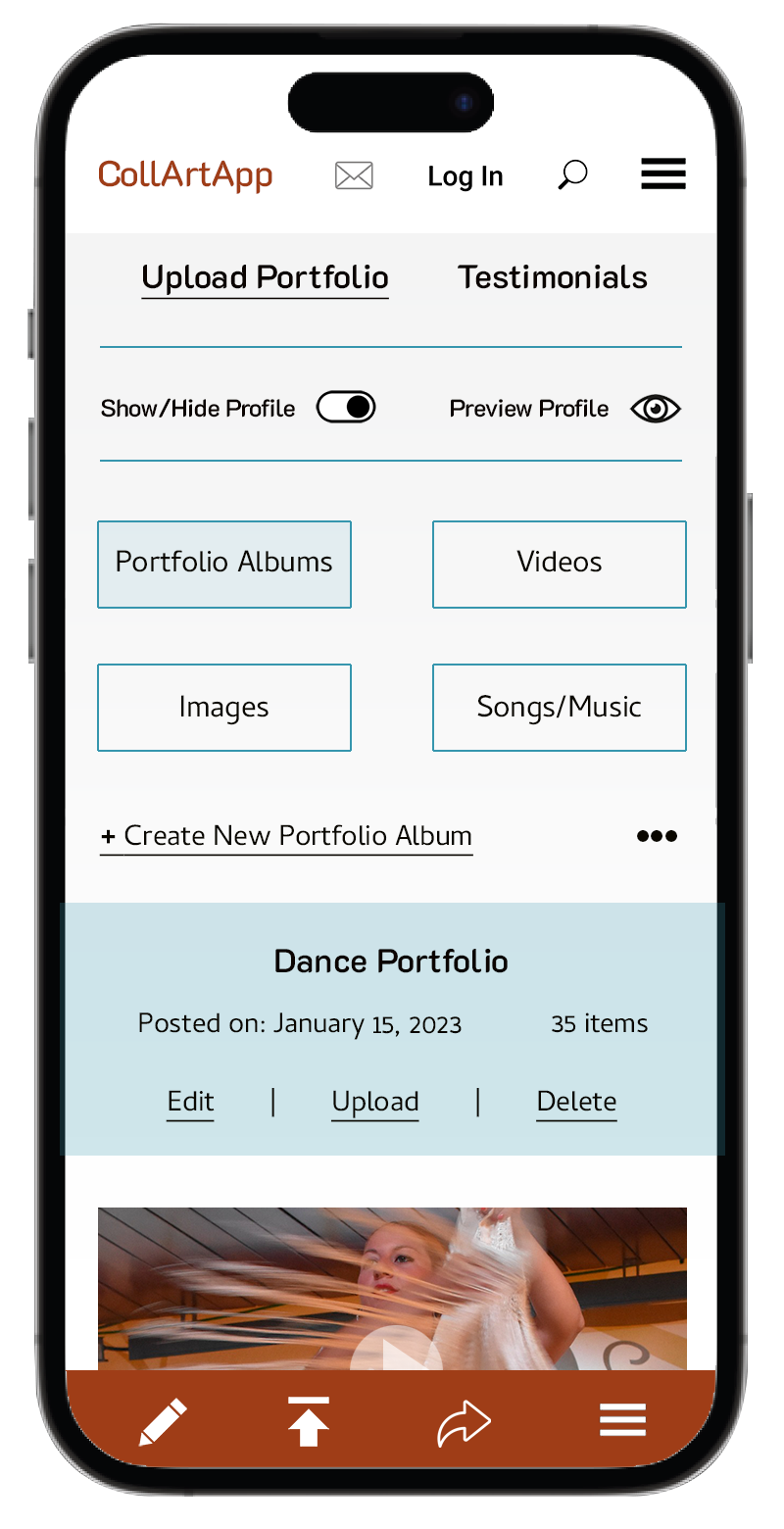
Task: Edit the Dance Portfolio album
Action: 190,1102
